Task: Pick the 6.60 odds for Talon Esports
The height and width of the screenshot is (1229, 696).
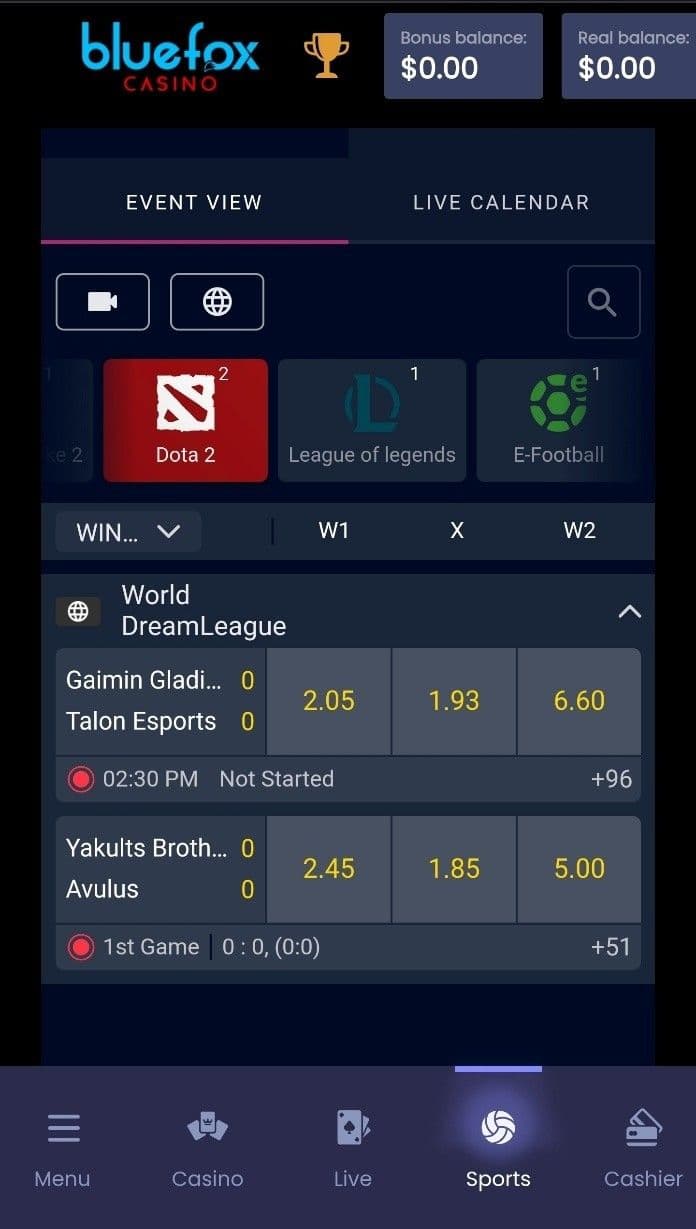Action: click(x=579, y=701)
